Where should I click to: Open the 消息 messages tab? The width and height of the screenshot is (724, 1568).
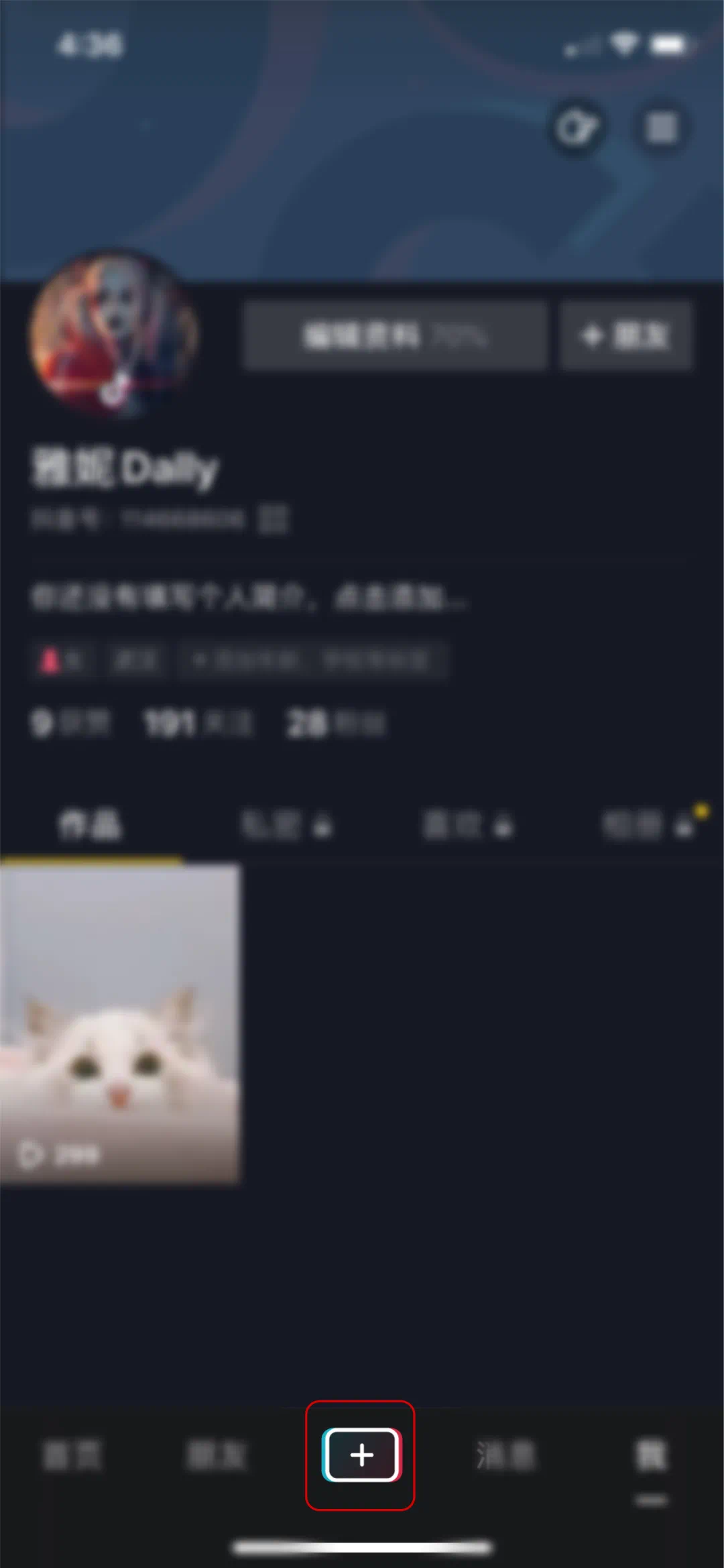505,1456
